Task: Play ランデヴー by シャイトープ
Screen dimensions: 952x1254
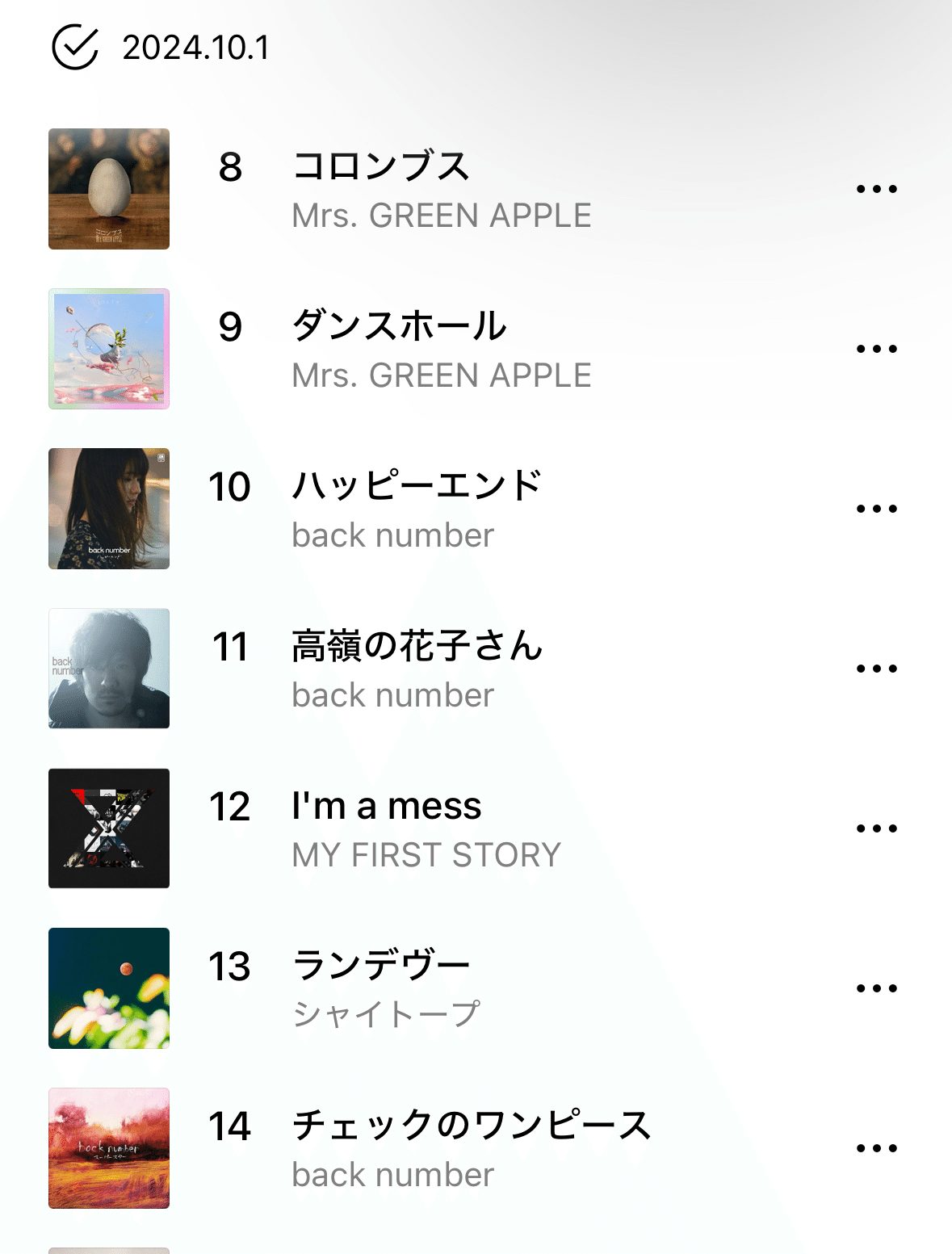Action: tap(380, 967)
